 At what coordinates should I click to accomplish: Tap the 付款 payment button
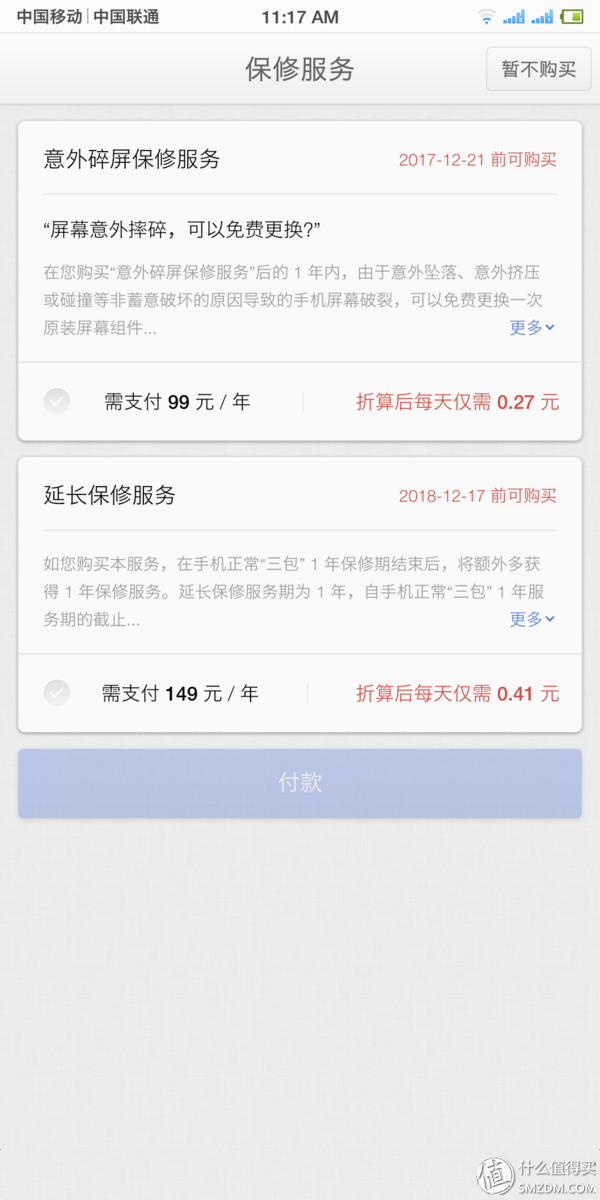(300, 783)
